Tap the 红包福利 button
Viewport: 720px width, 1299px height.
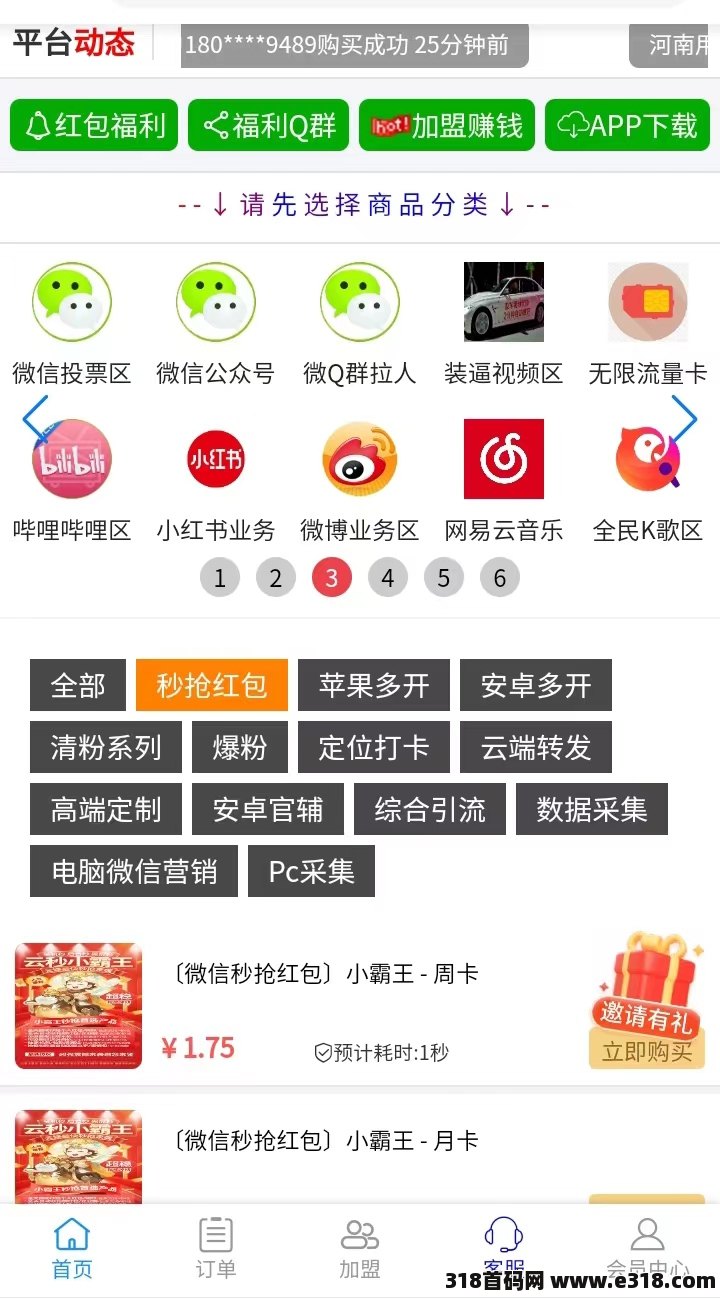(94, 126)
